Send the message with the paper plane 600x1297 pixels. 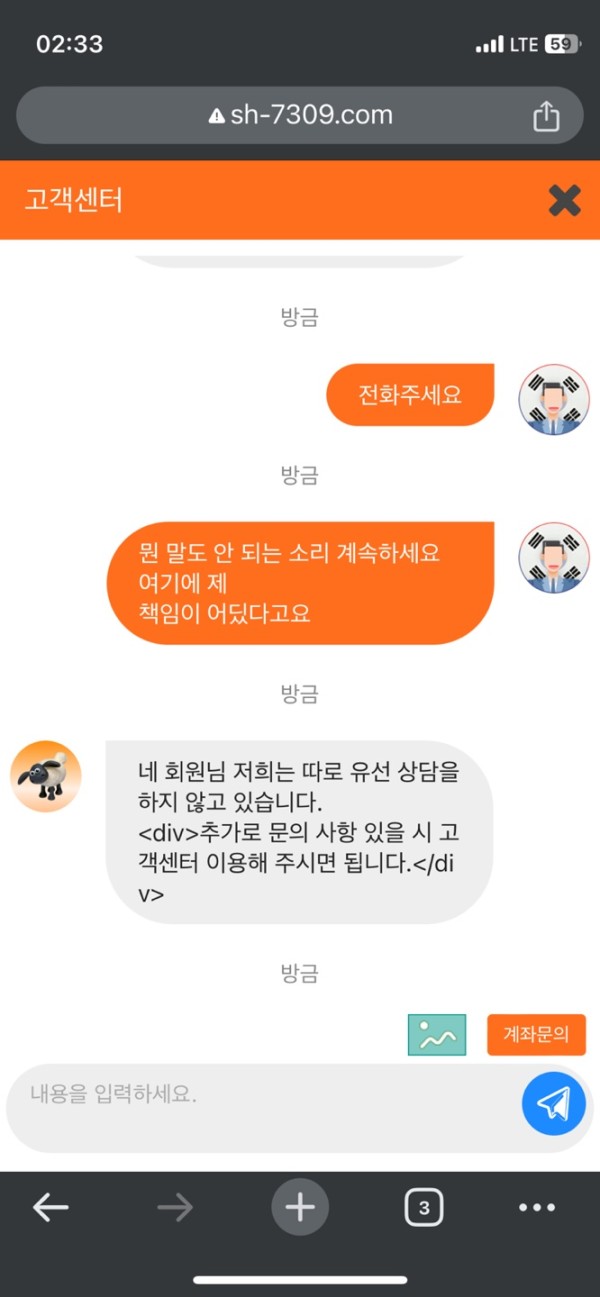pyautogui.click(x=553, y=1103)
